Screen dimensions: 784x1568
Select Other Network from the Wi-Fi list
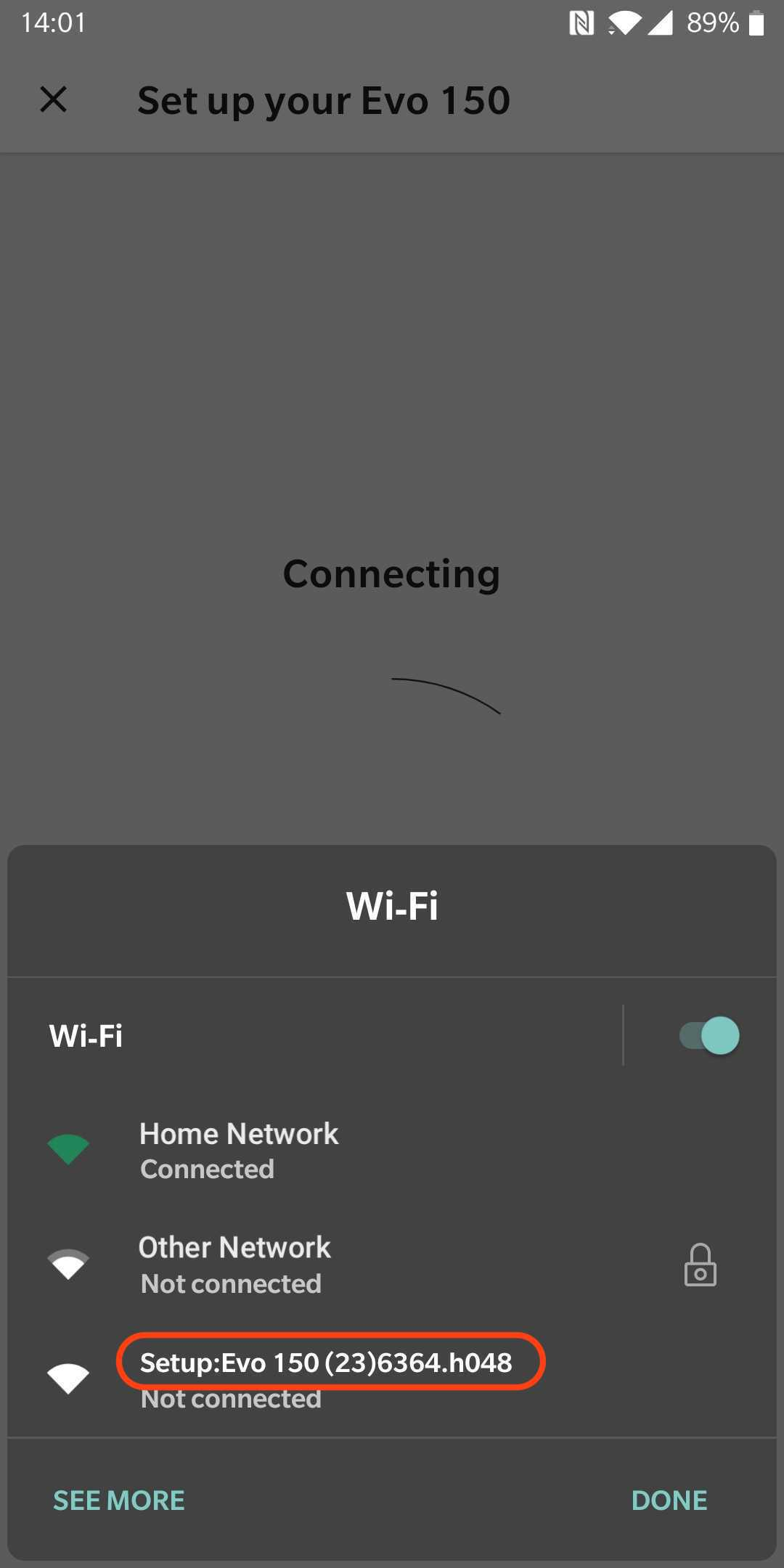pos(235,1265)
